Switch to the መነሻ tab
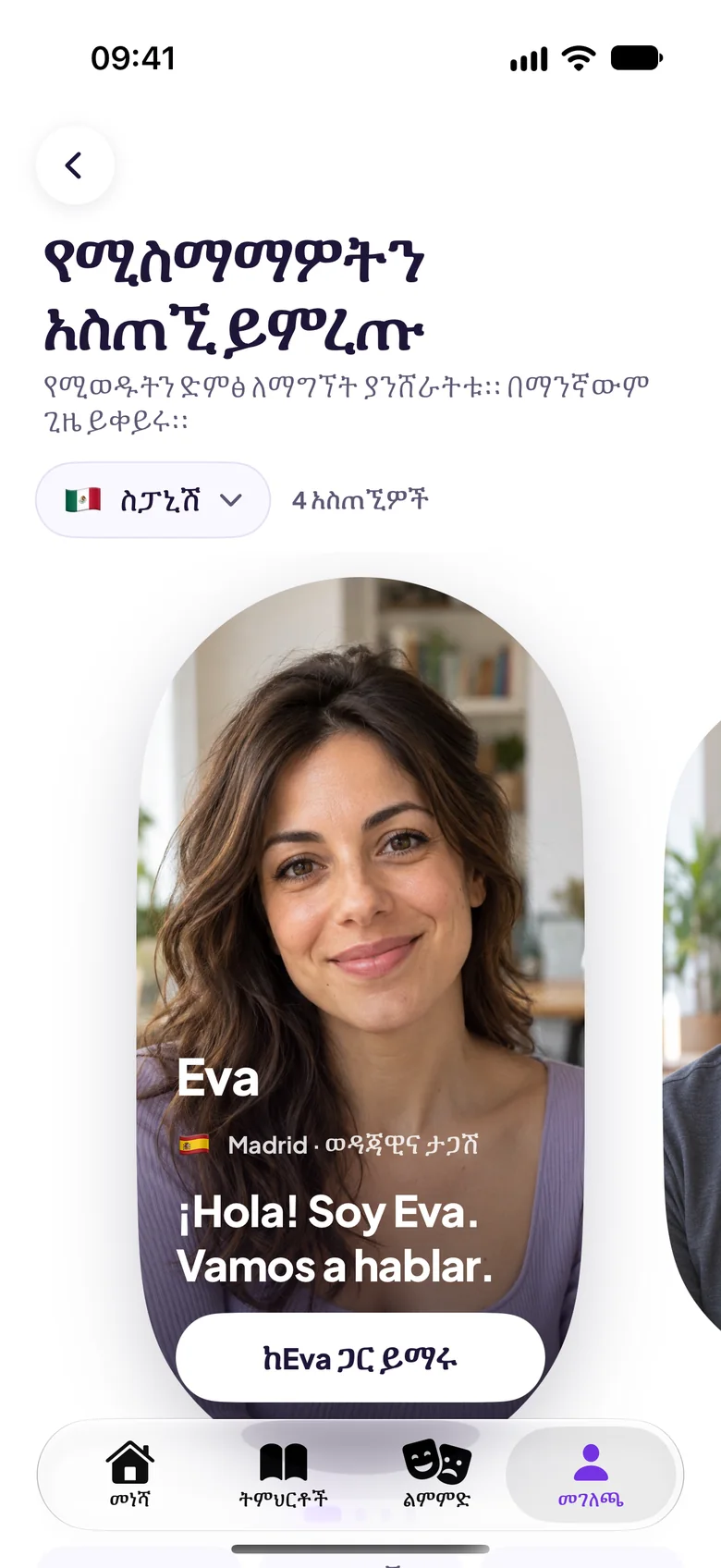This screenshot has height=1568, width=721. (x=129, y=1475)
